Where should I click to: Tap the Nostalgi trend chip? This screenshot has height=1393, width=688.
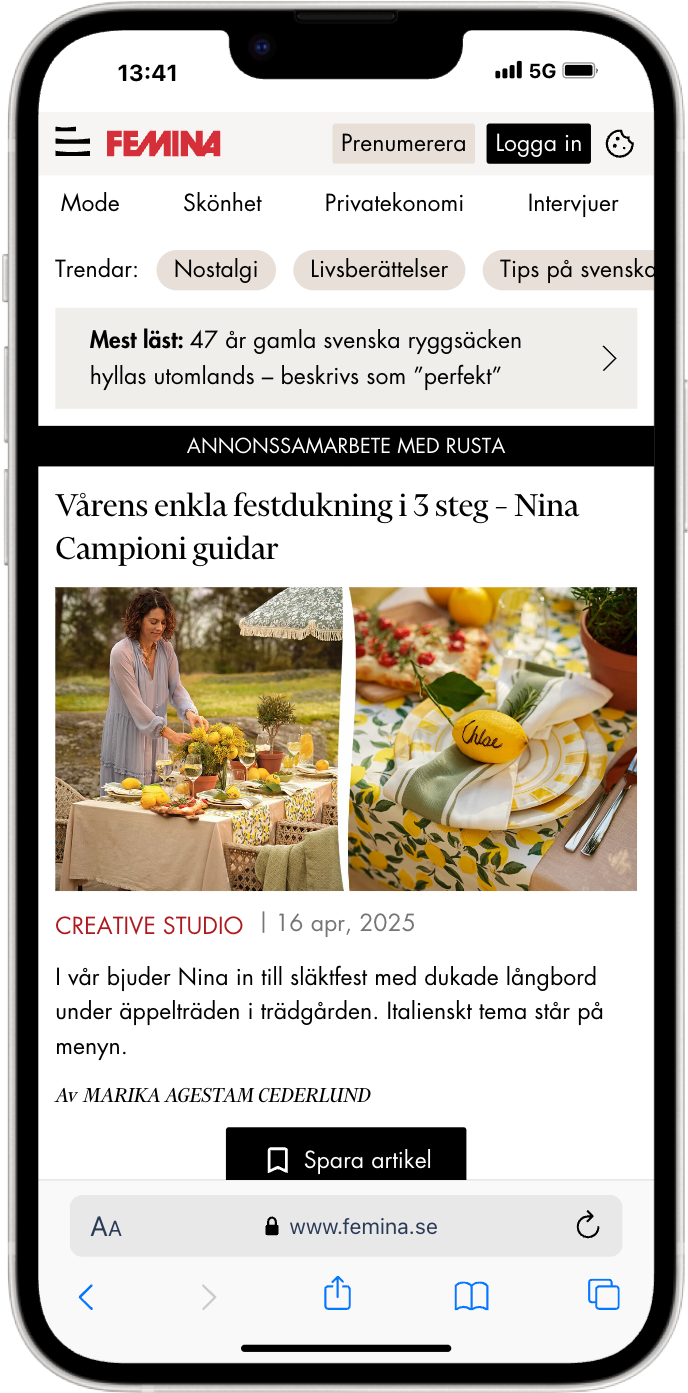(x=216, y=270)
